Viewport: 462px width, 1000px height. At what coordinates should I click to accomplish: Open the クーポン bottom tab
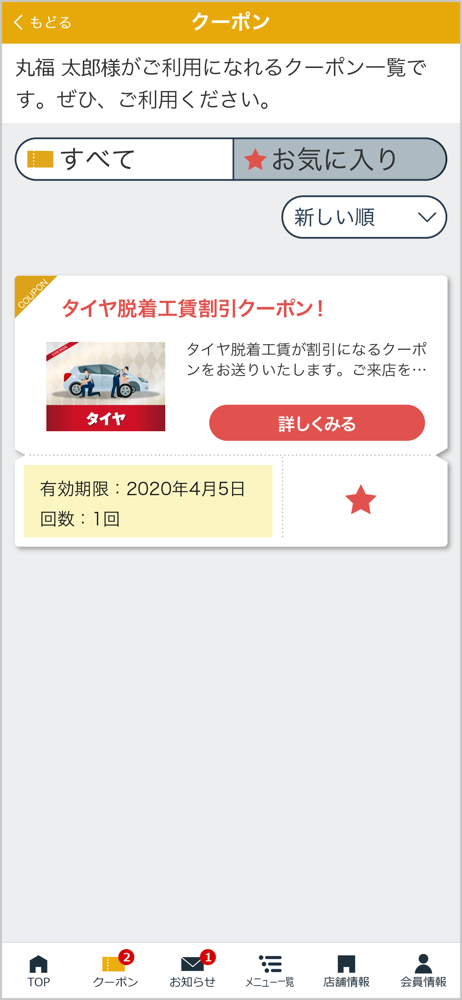pyautogui.click(x=116, y=971)
